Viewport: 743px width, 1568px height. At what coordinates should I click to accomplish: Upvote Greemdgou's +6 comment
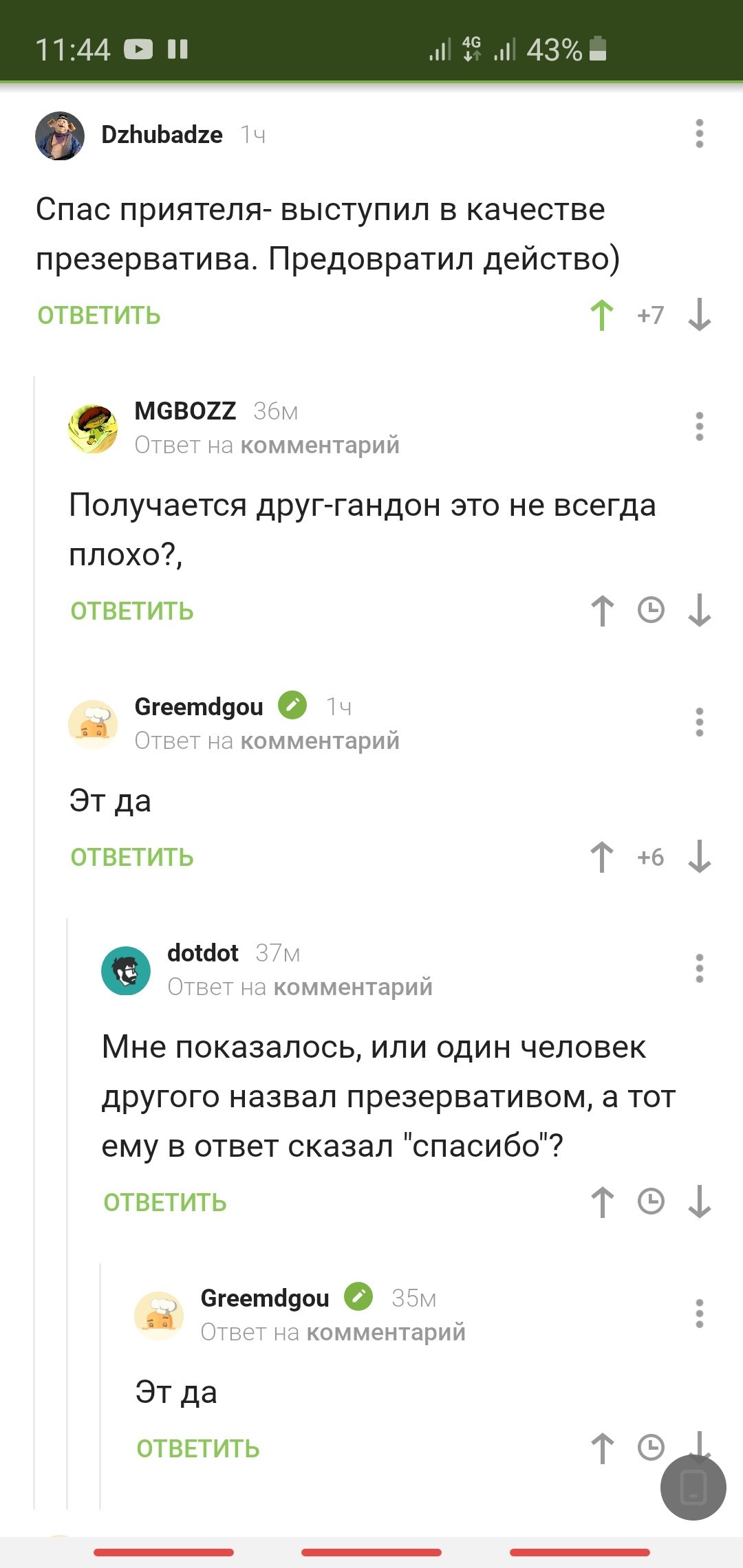[x=602, y=857]
